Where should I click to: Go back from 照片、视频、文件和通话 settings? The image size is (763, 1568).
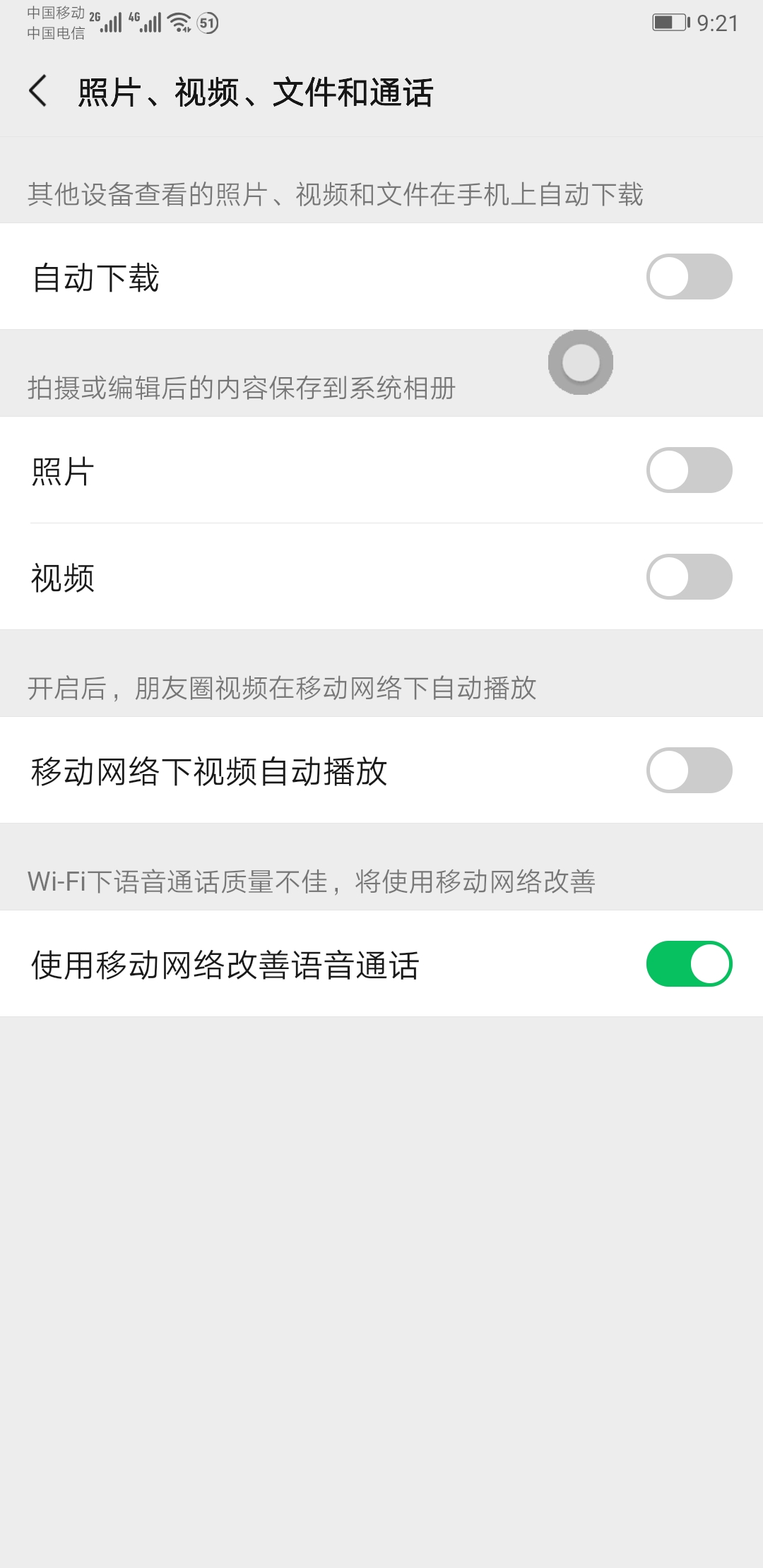39,92
